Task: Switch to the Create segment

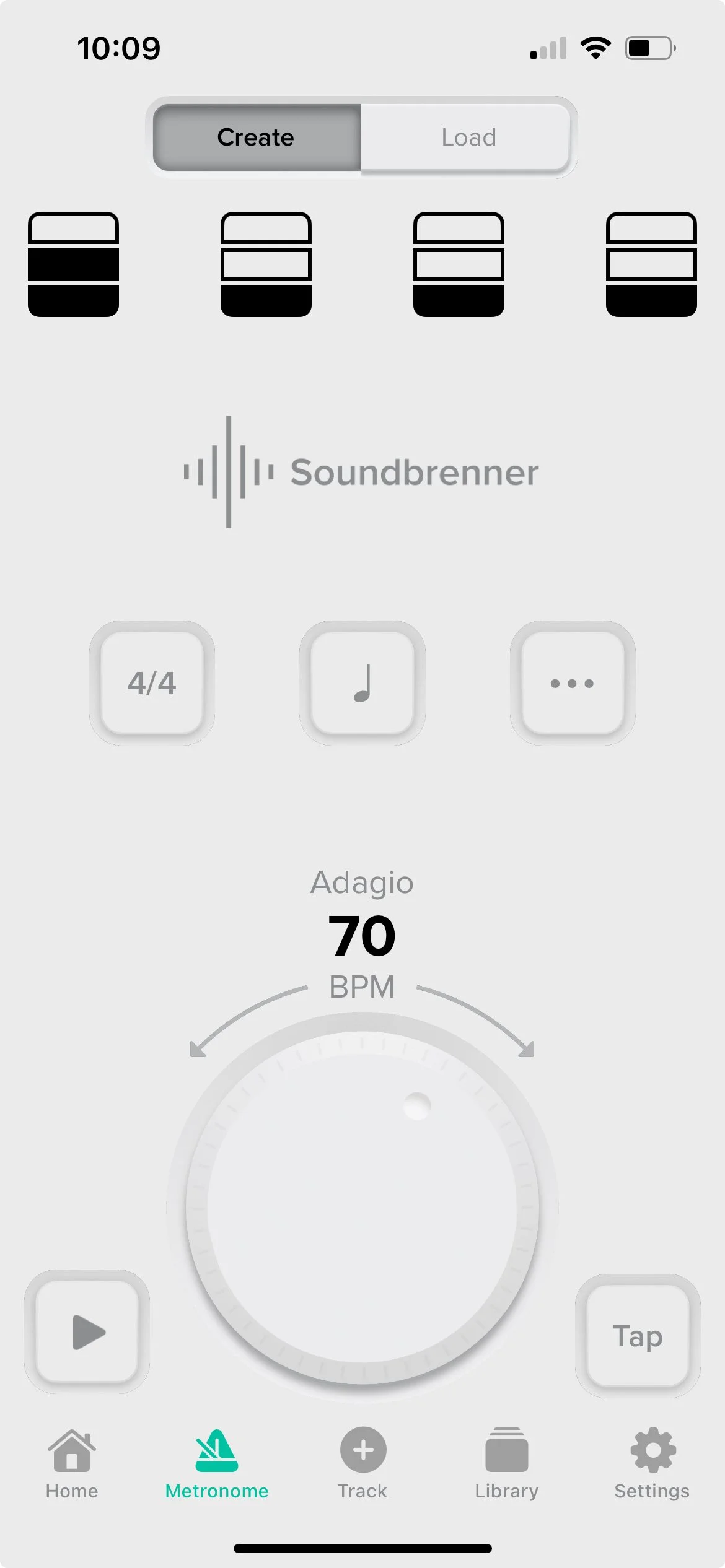Action: tap(257, 137)
